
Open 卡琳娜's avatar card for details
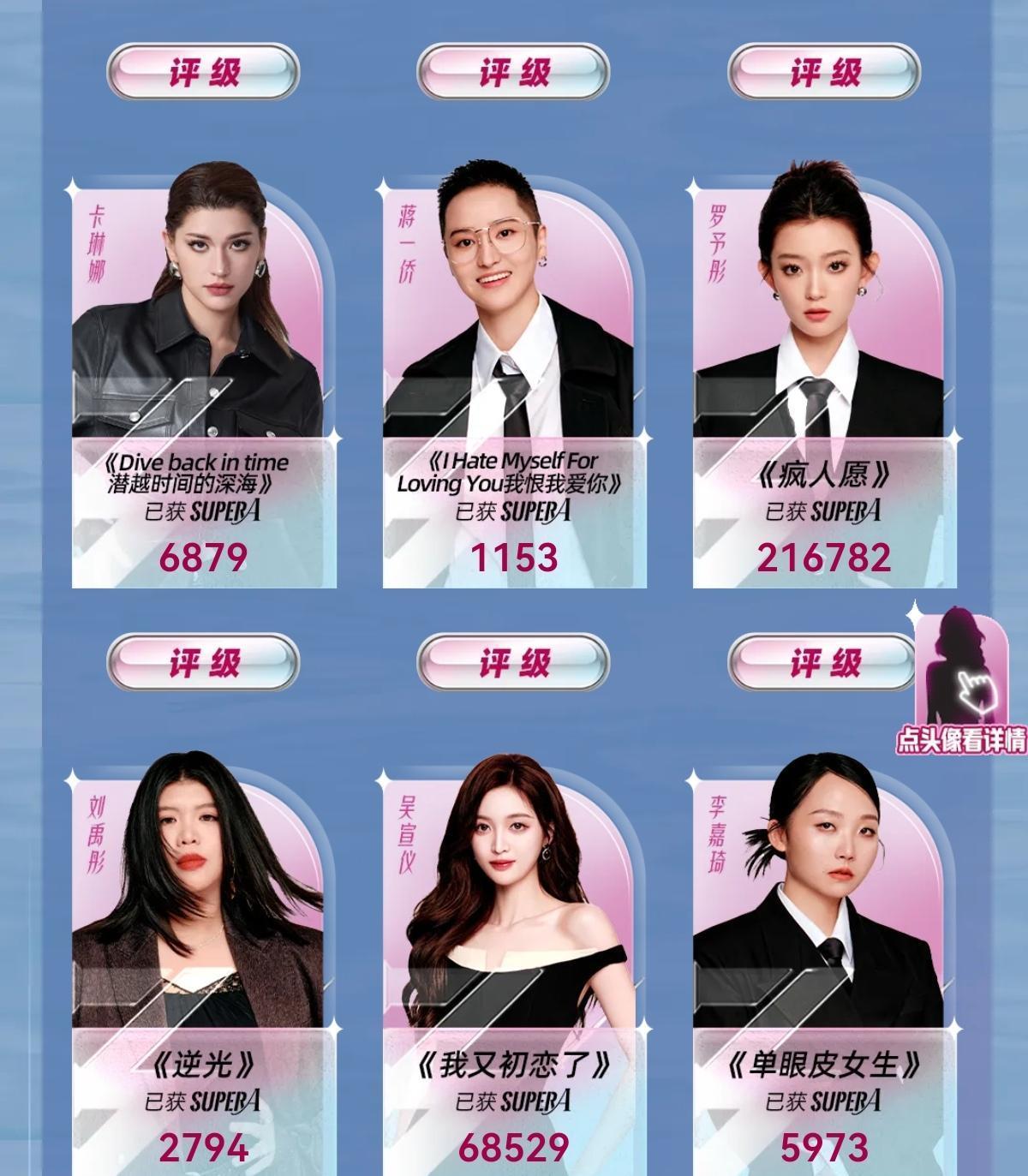(x=203, y=308)
